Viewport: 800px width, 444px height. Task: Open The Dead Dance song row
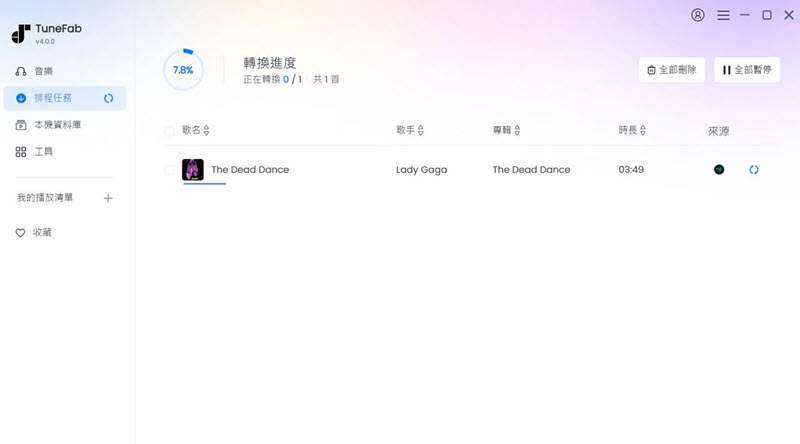pyautogui.click(x=250, y=170)
